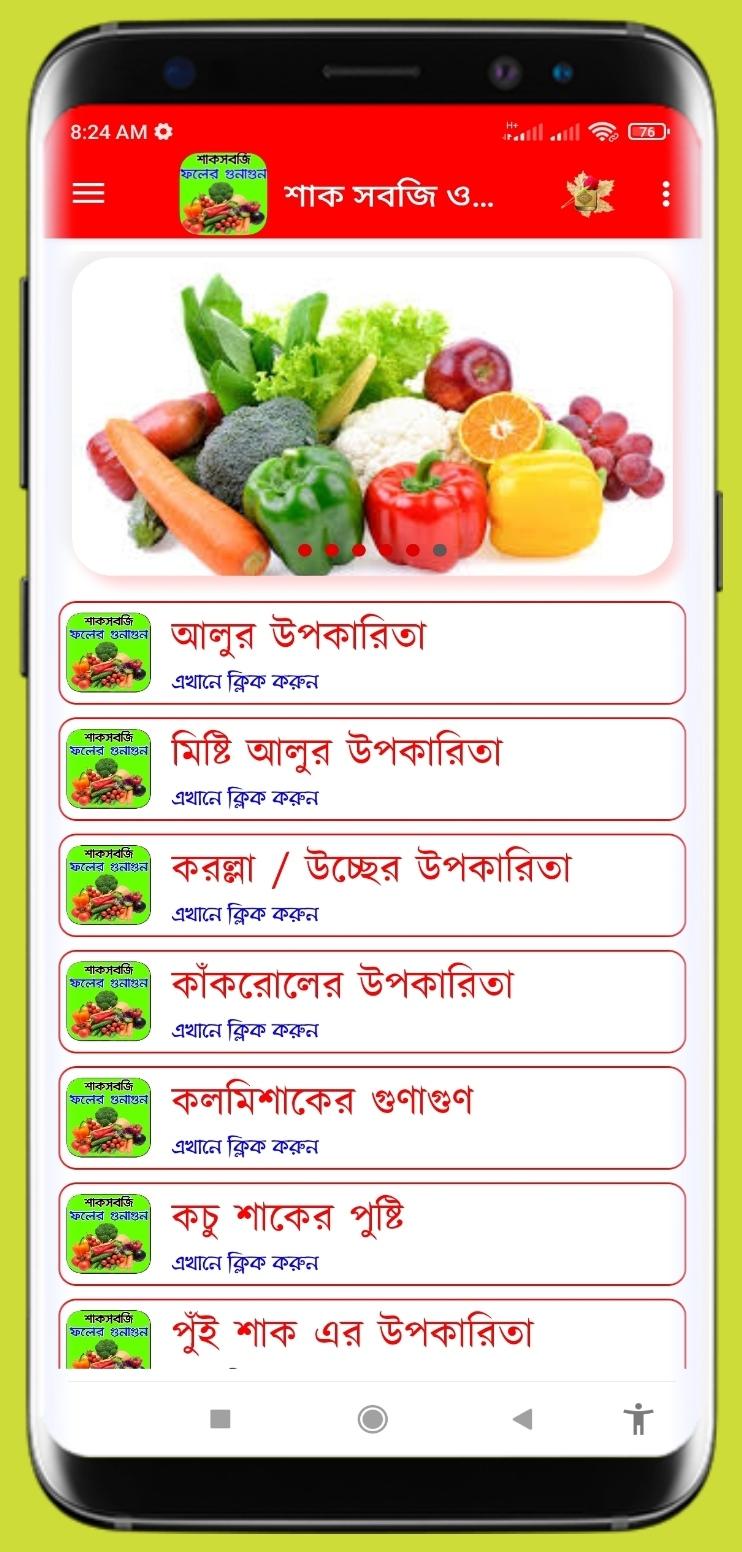Select the last carousel indicator dot
Viewport: 742px width, 1552px height.
coord(437,548)
